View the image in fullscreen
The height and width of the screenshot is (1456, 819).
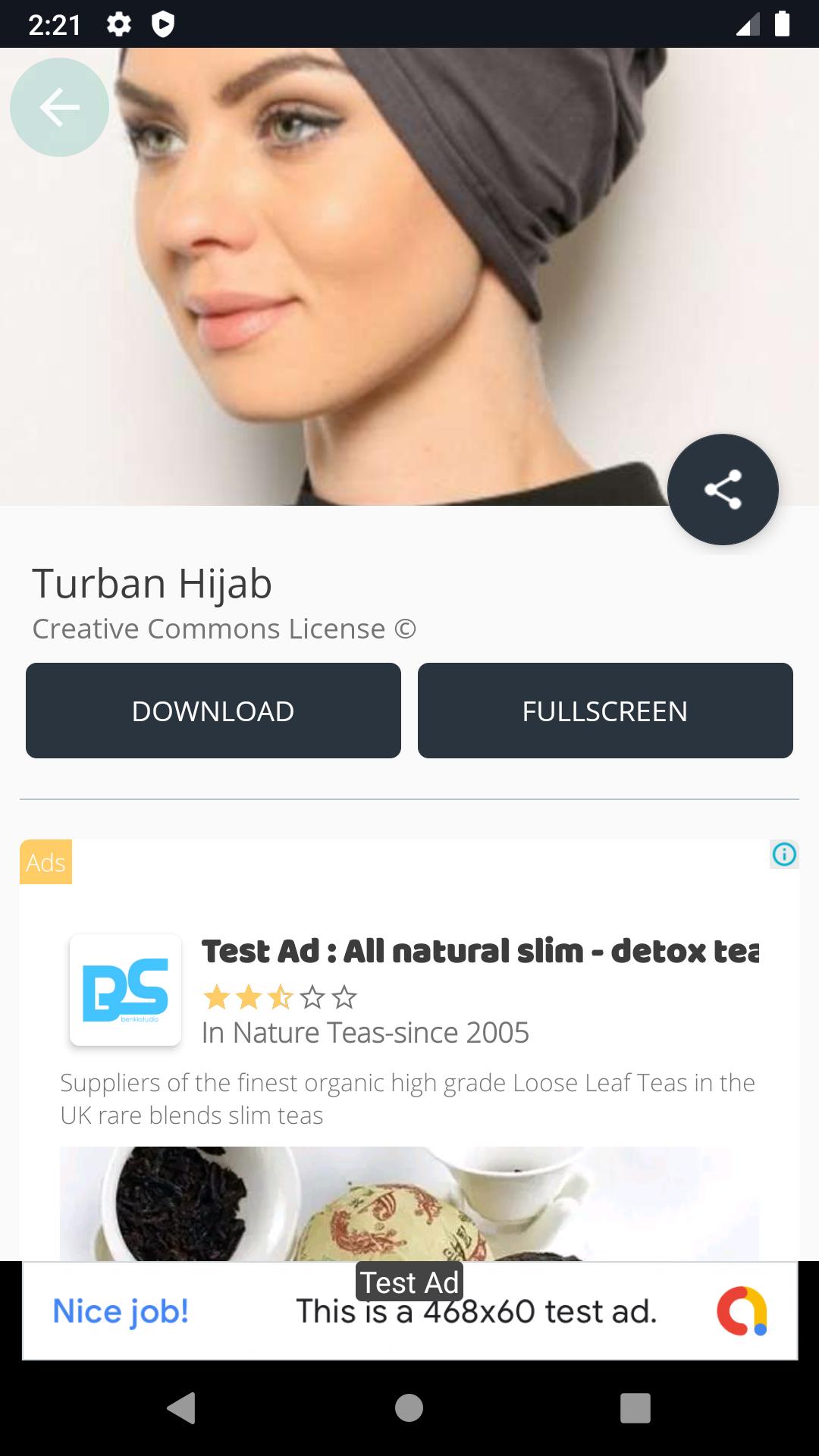coord(604,711)
